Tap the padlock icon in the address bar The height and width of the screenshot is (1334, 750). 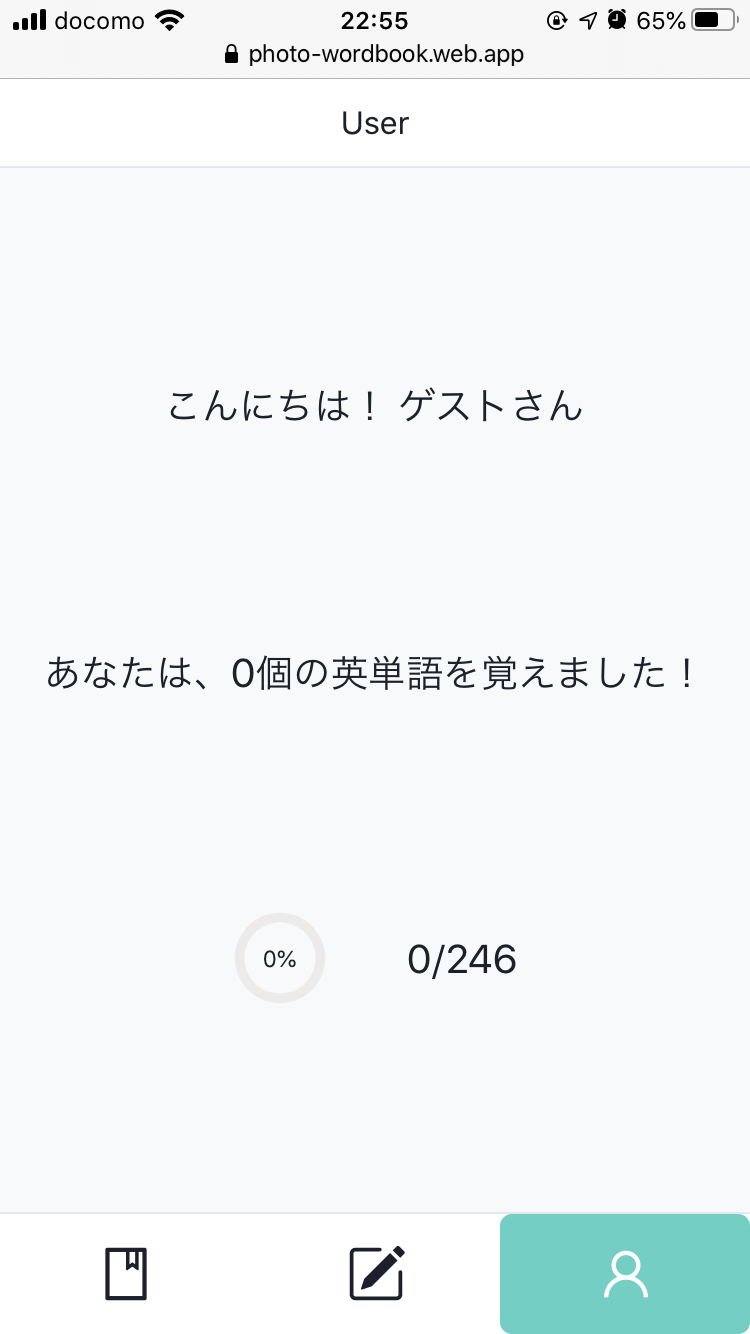tap(231, 54)
